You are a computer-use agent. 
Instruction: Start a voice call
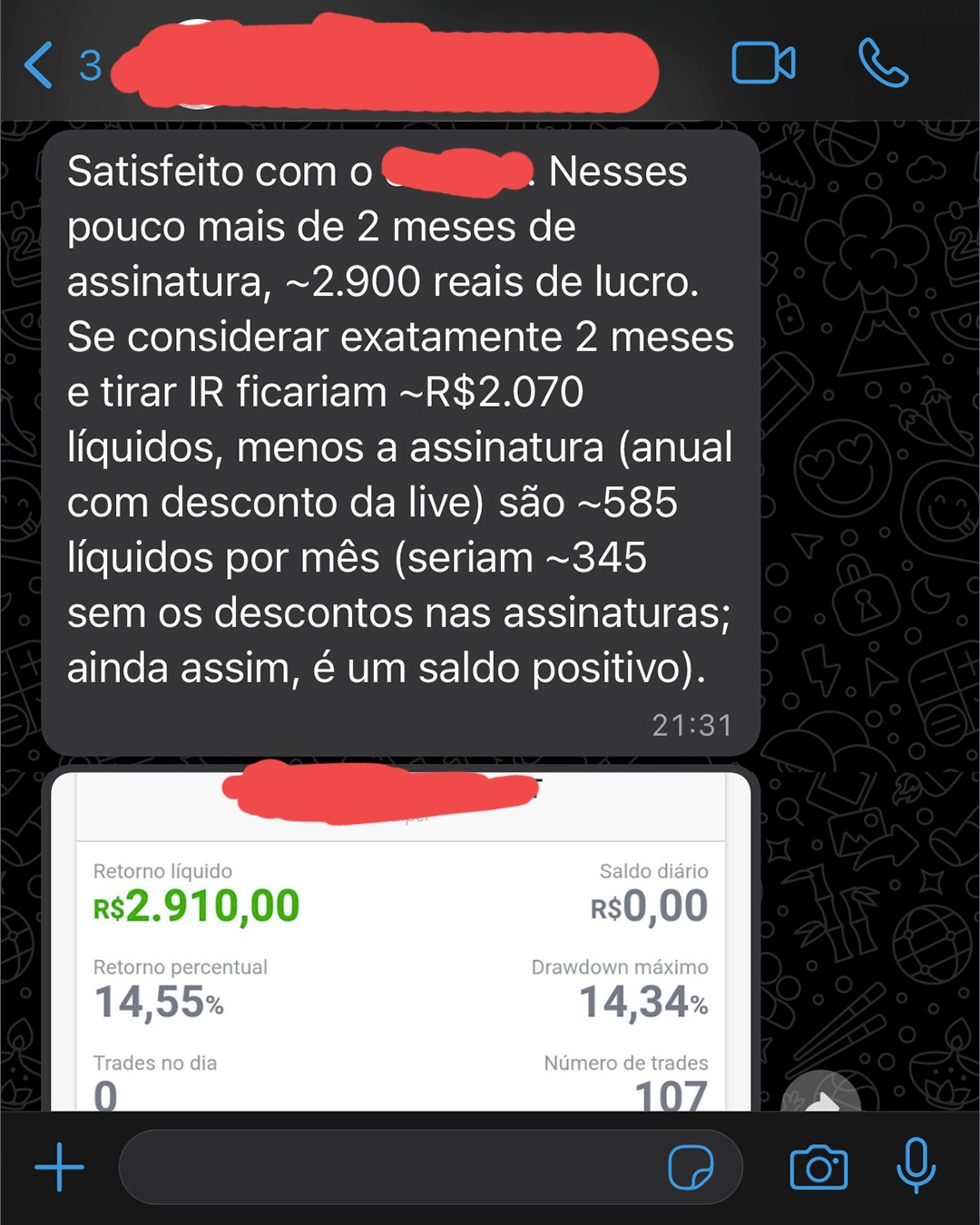tap(883, 64)
